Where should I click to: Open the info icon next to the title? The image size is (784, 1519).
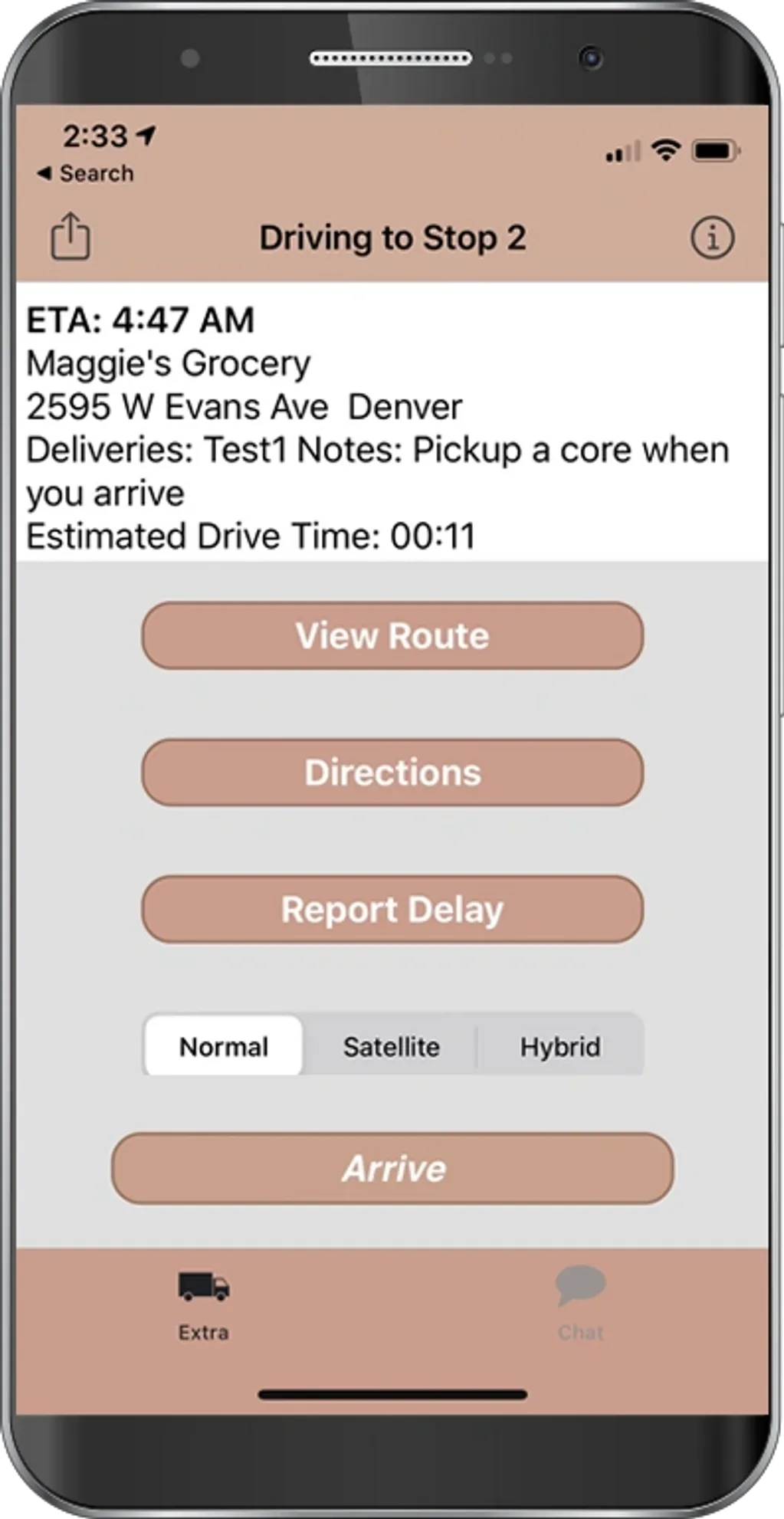pos(712,238)
